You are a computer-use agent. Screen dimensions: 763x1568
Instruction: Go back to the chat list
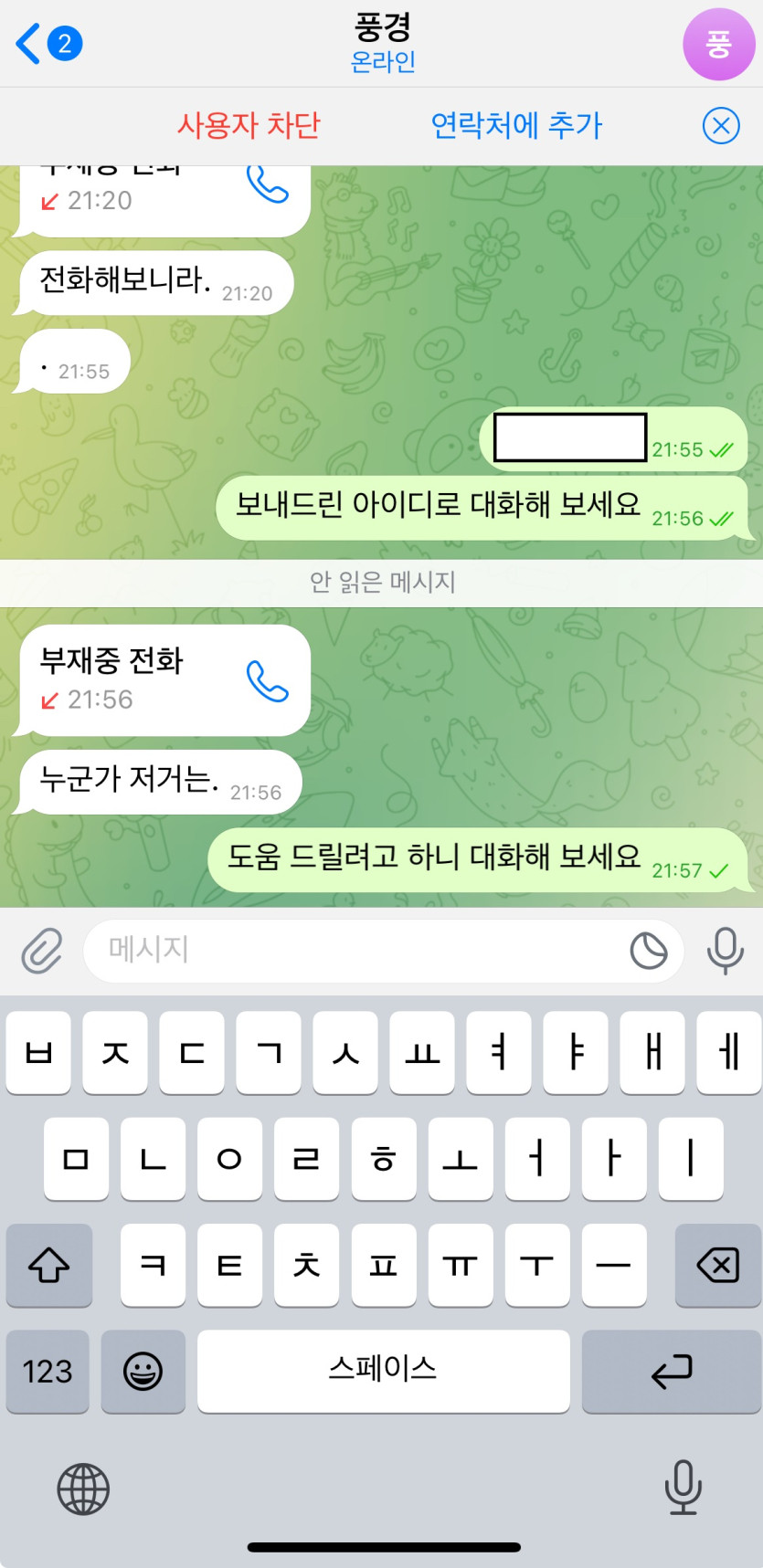48,44
